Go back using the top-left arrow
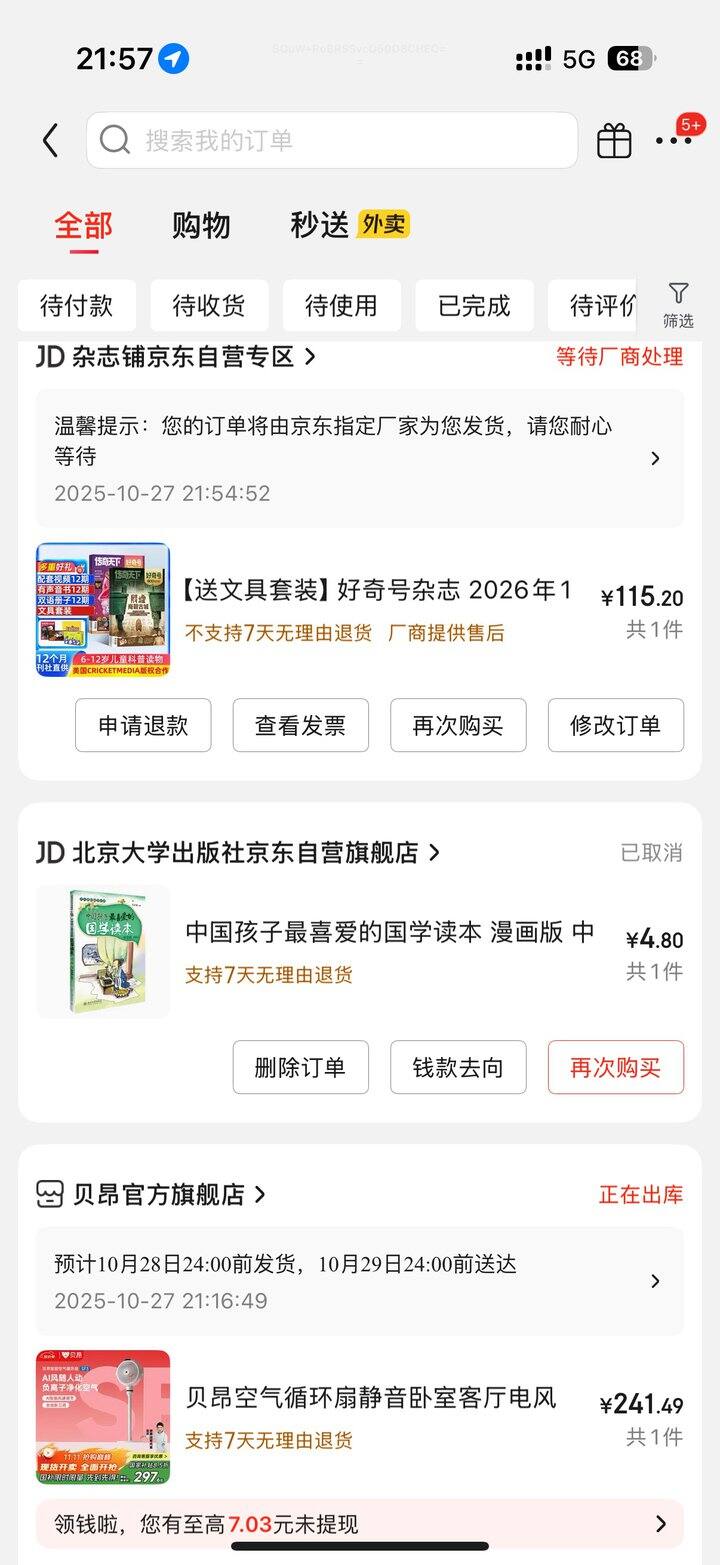The height and width of the screenshot is (1565, 720). coord(50,141)
